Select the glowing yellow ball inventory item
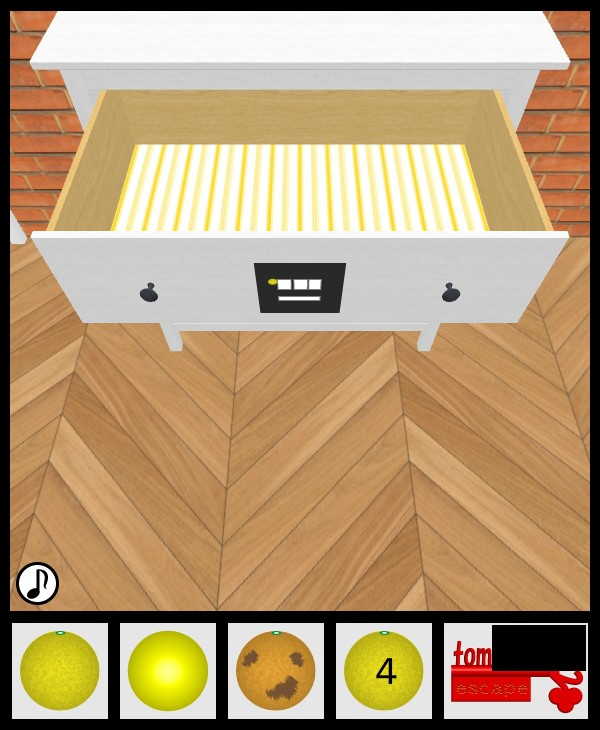Screen dimensions: 600x730 point(168,670)
